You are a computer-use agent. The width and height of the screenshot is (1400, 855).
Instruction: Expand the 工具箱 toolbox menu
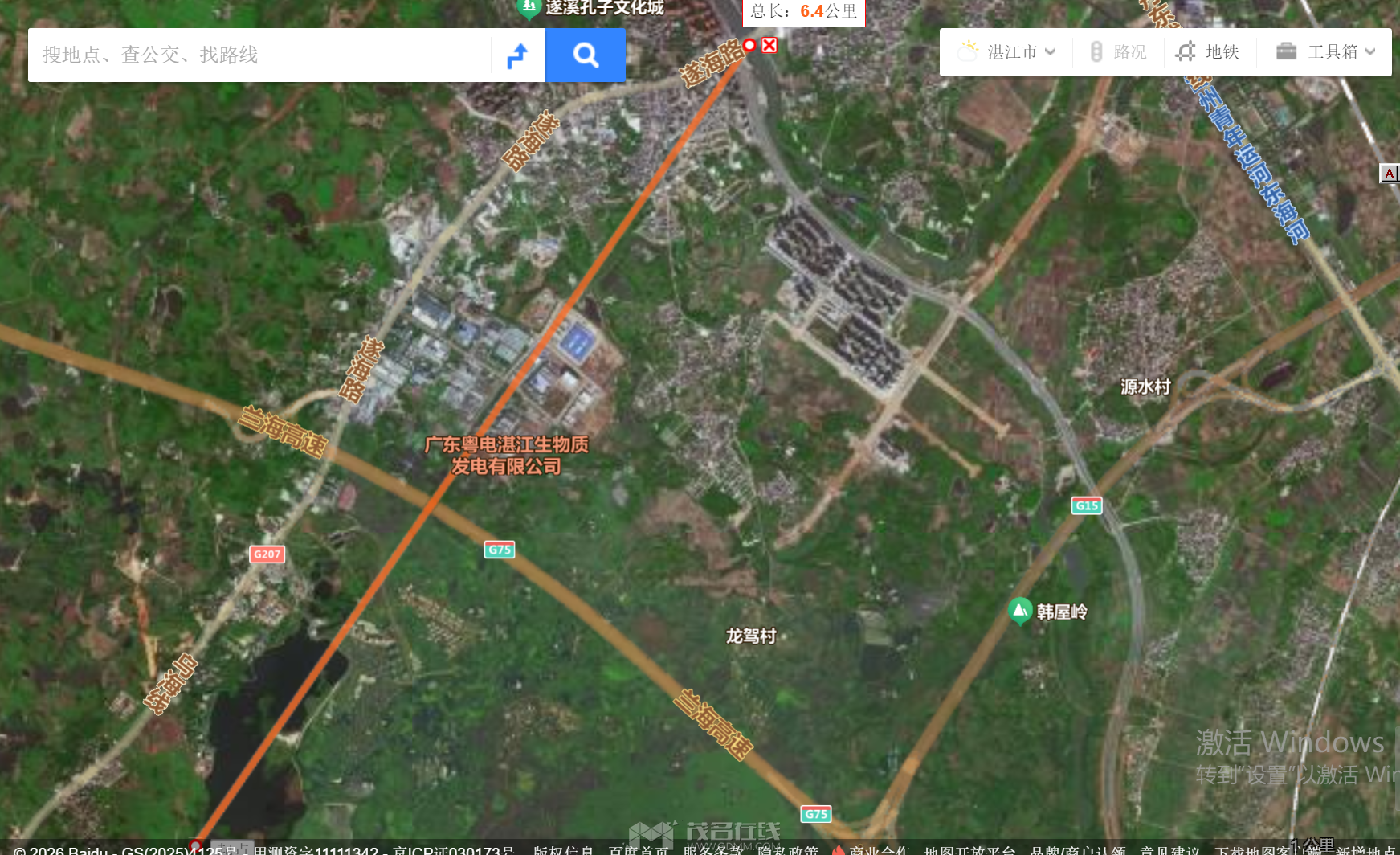coord(1325,52)
